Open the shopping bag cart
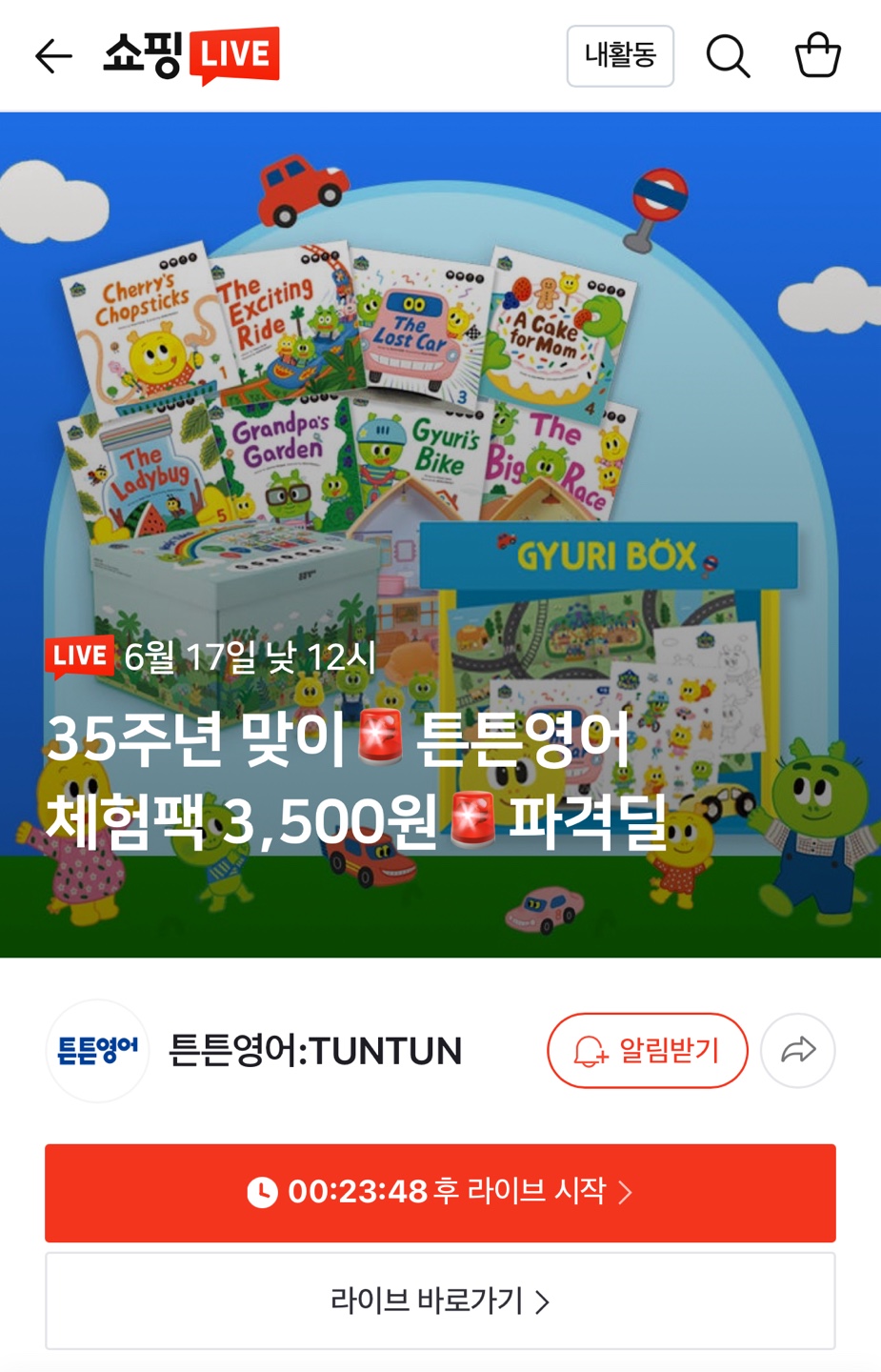 817,55
